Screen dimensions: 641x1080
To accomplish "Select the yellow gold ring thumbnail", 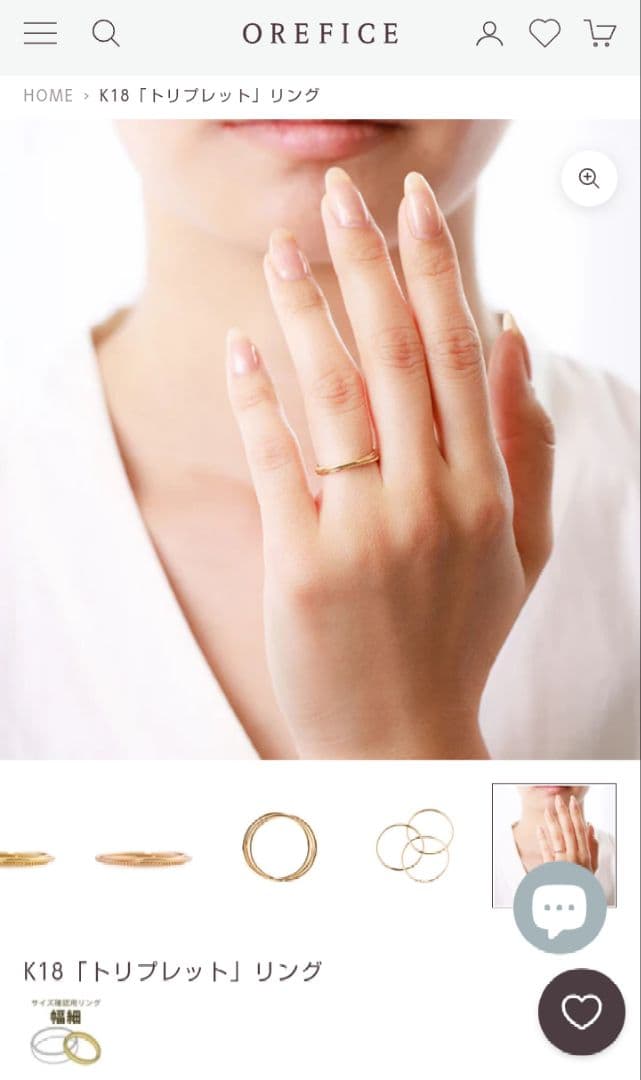I will pos(25,858).
